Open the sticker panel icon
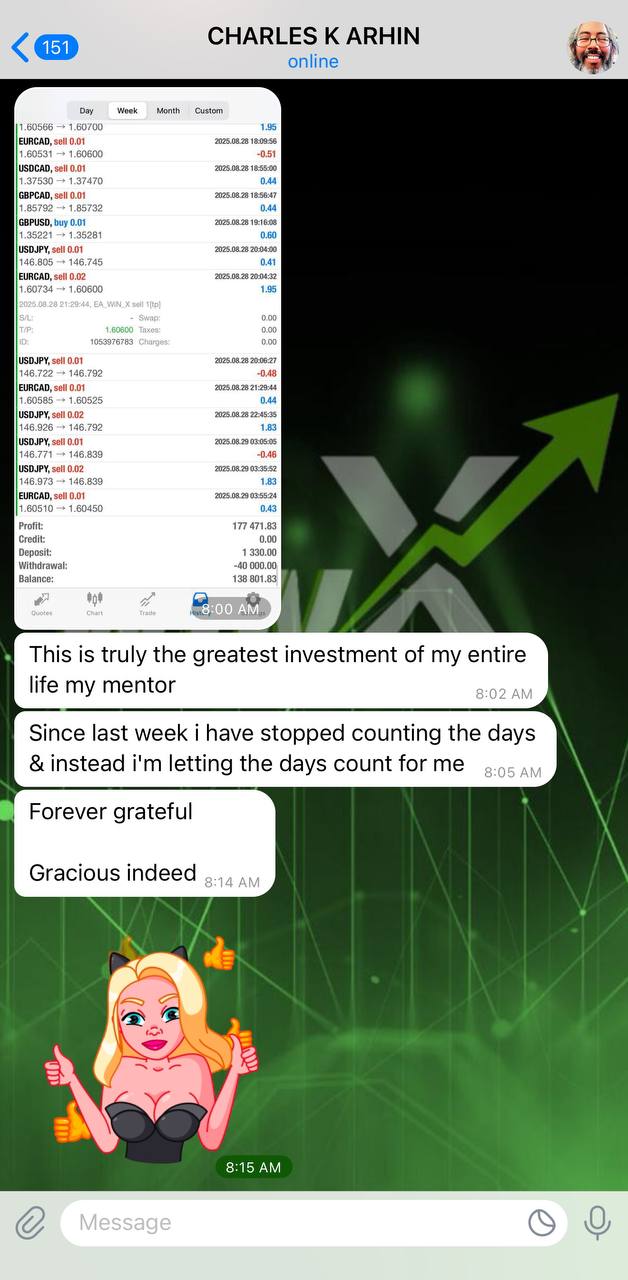This screenshot has height=1280, width=628. 541,1222
